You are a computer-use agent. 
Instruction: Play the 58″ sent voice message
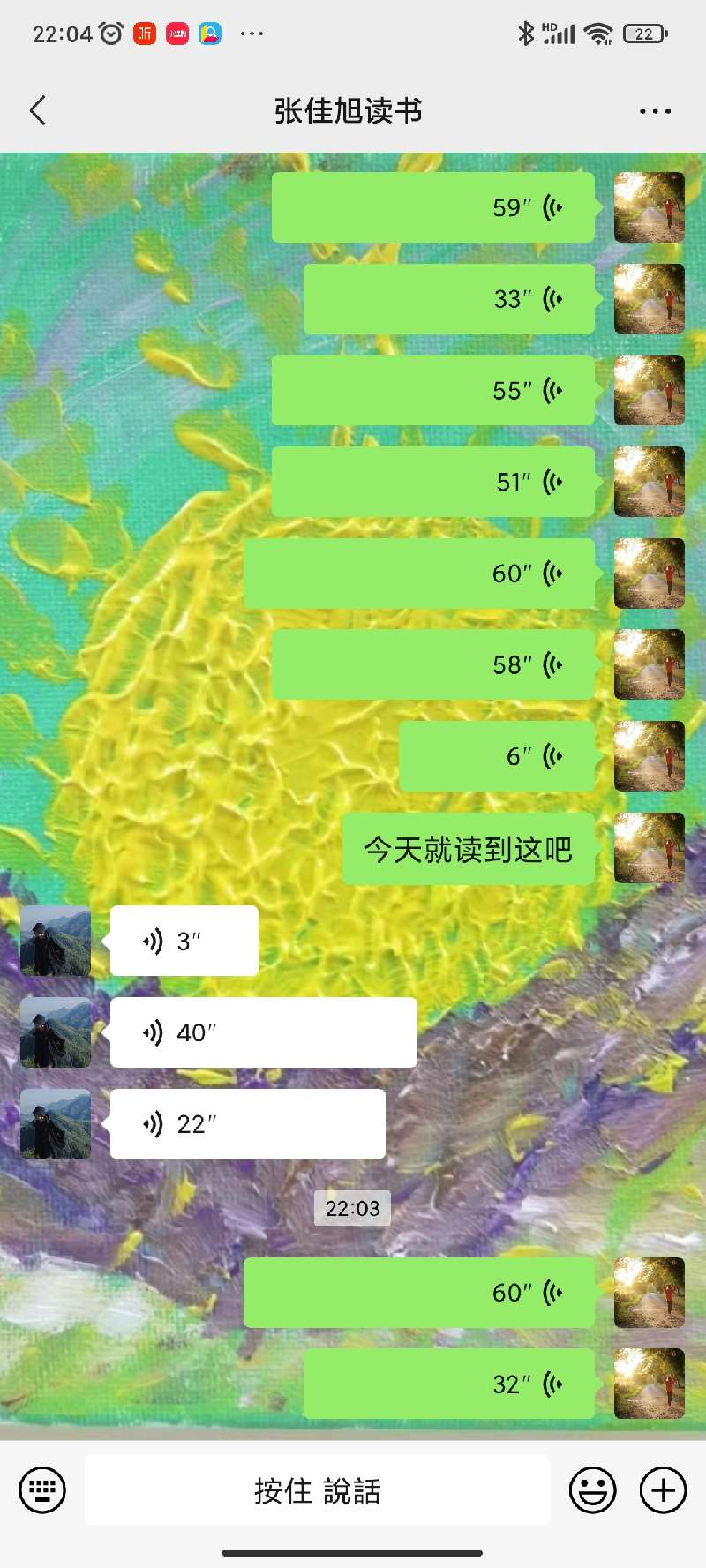(432, 664)
